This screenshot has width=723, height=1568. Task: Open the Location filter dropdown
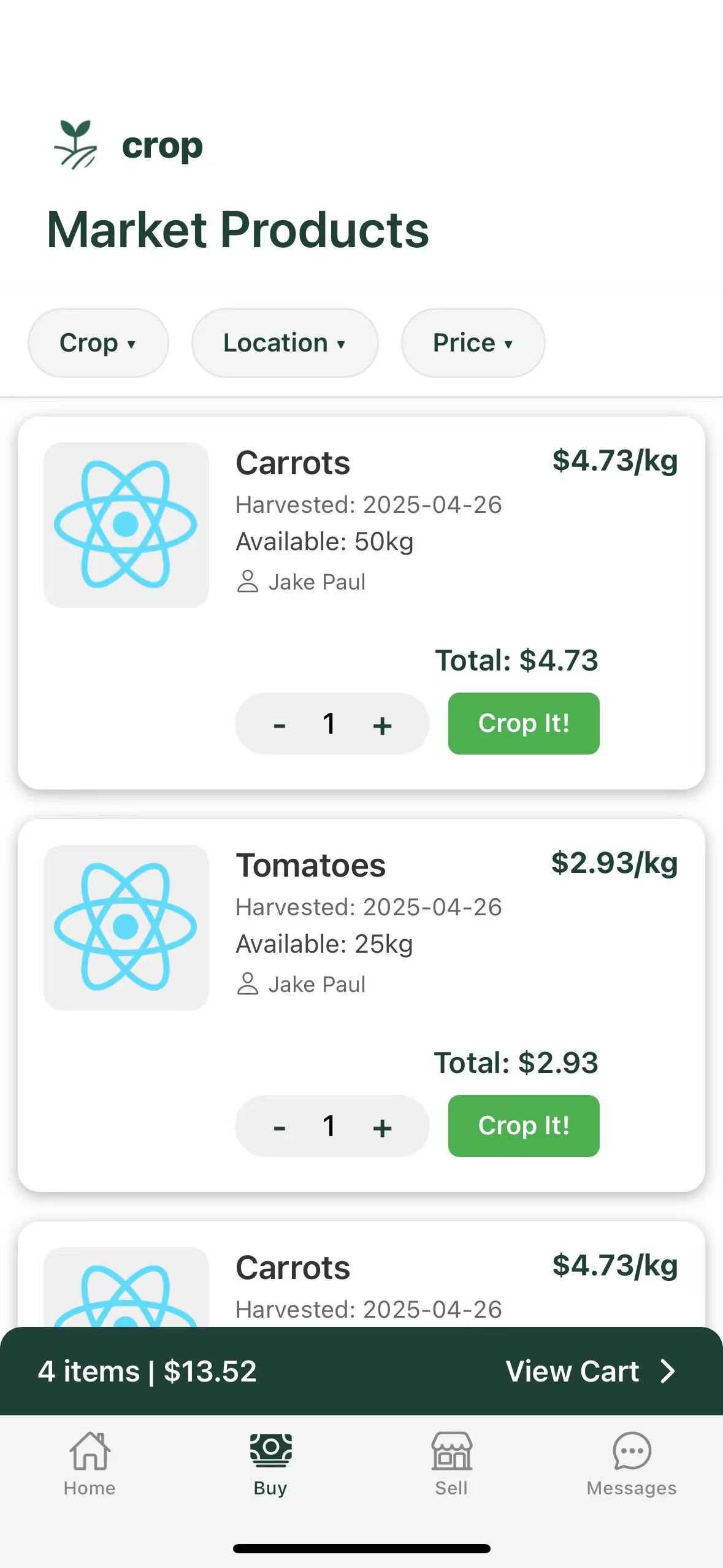pyautogui.click(x=285, y=343)
